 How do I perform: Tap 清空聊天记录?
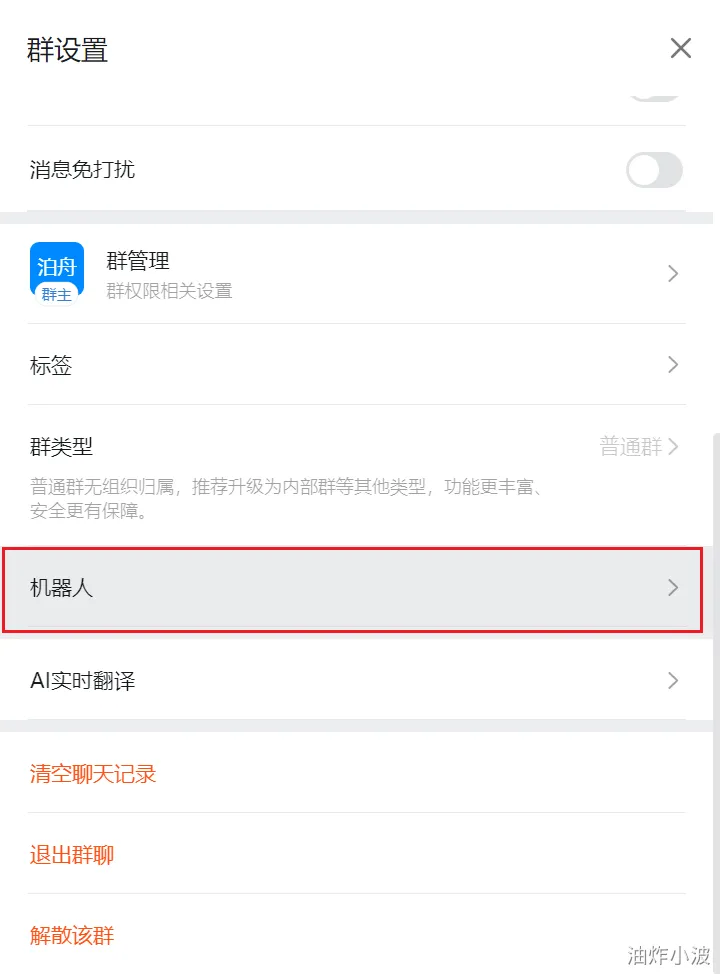pyautogui.click(x=93, y=774)
